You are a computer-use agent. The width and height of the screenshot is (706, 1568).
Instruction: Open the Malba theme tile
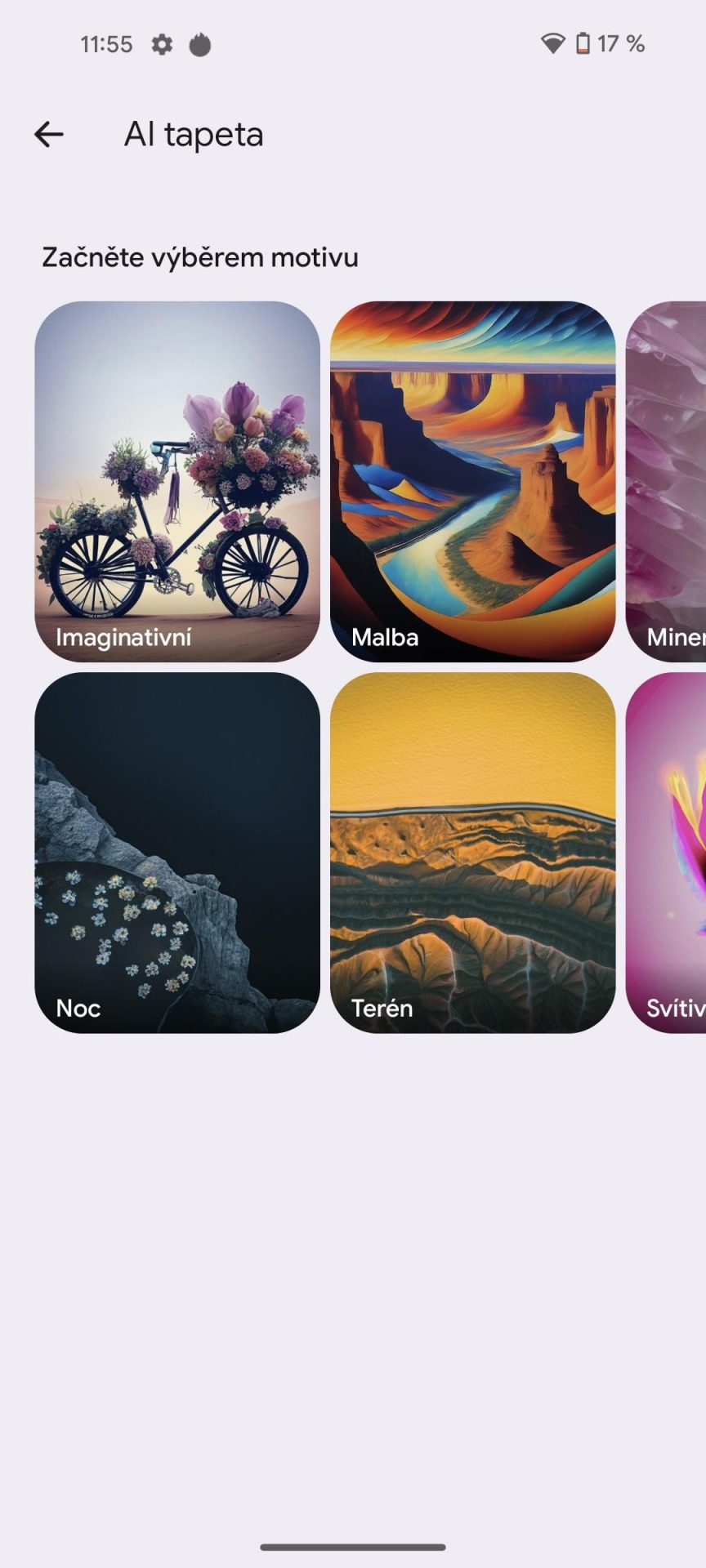click(472, 482)
